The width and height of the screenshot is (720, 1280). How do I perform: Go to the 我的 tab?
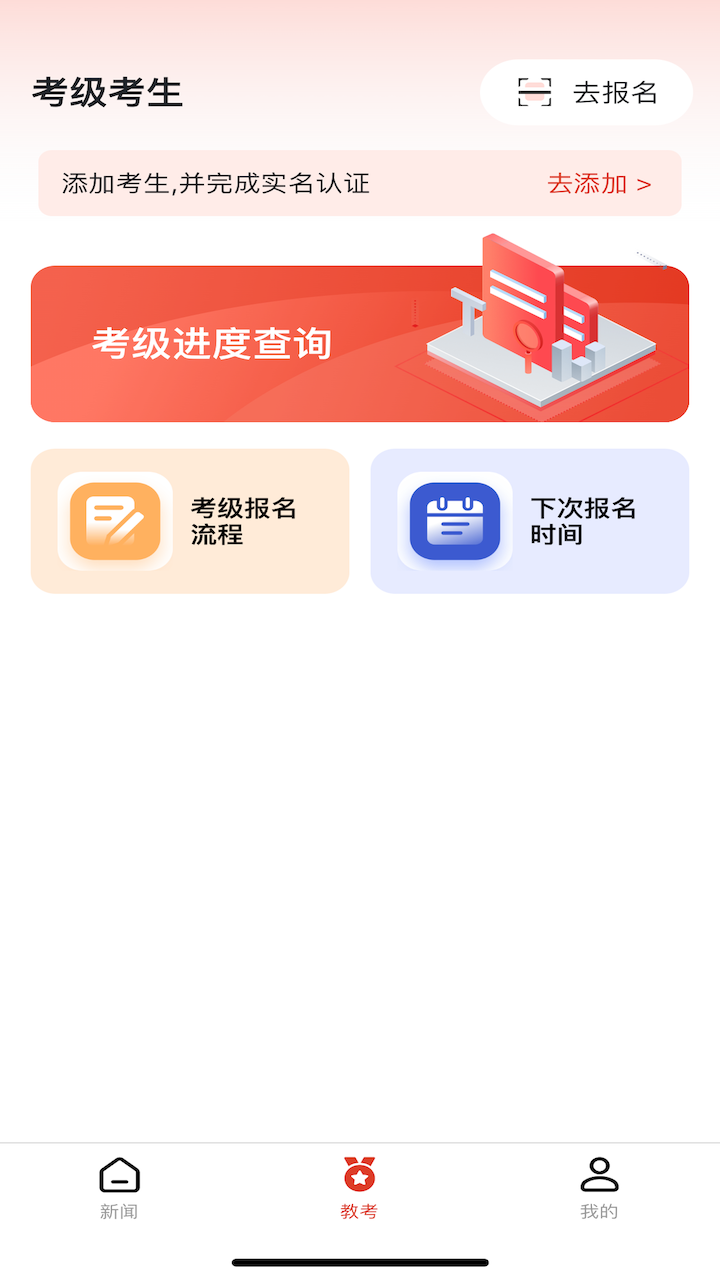click(x=599, y=1188)
